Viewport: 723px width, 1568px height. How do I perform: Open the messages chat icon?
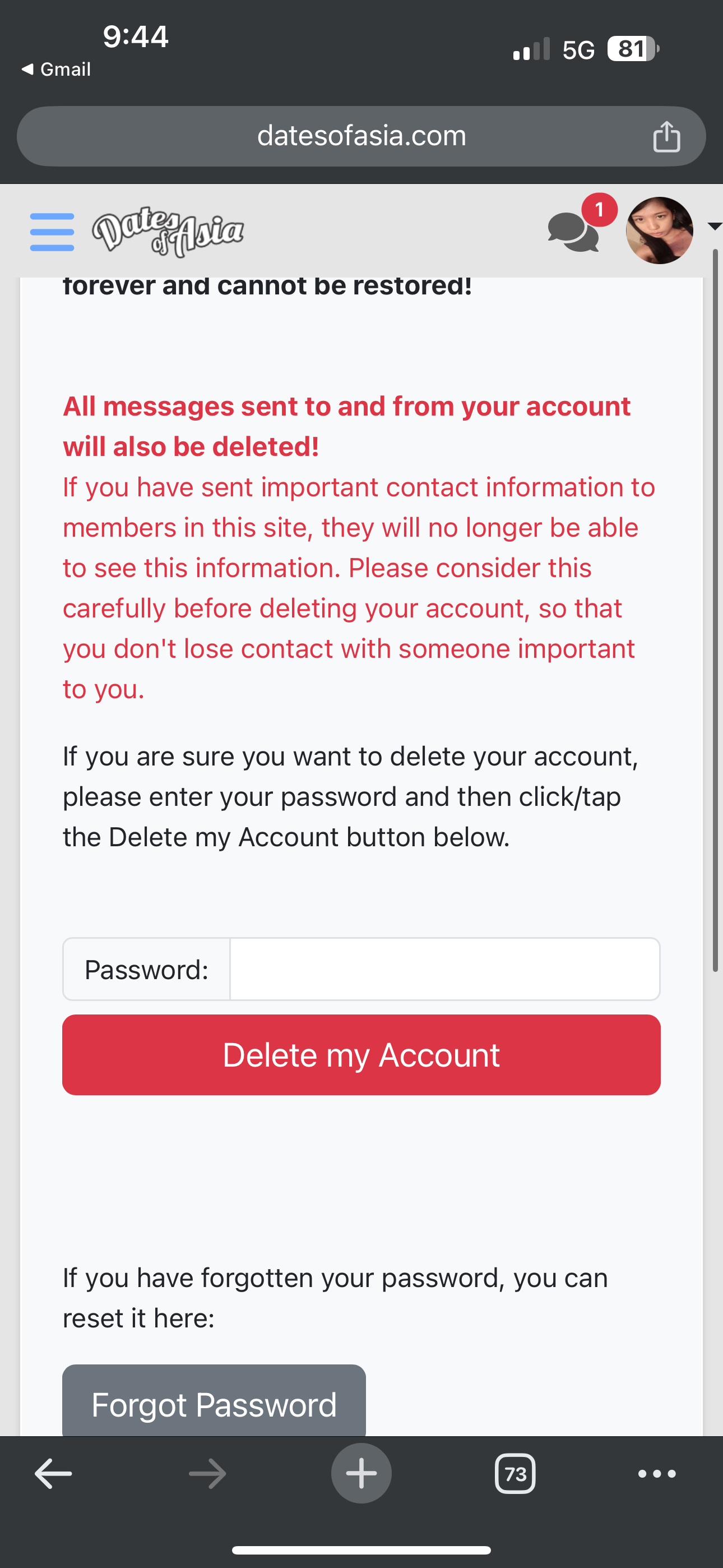pyautogui.click(x=573, y=232)
